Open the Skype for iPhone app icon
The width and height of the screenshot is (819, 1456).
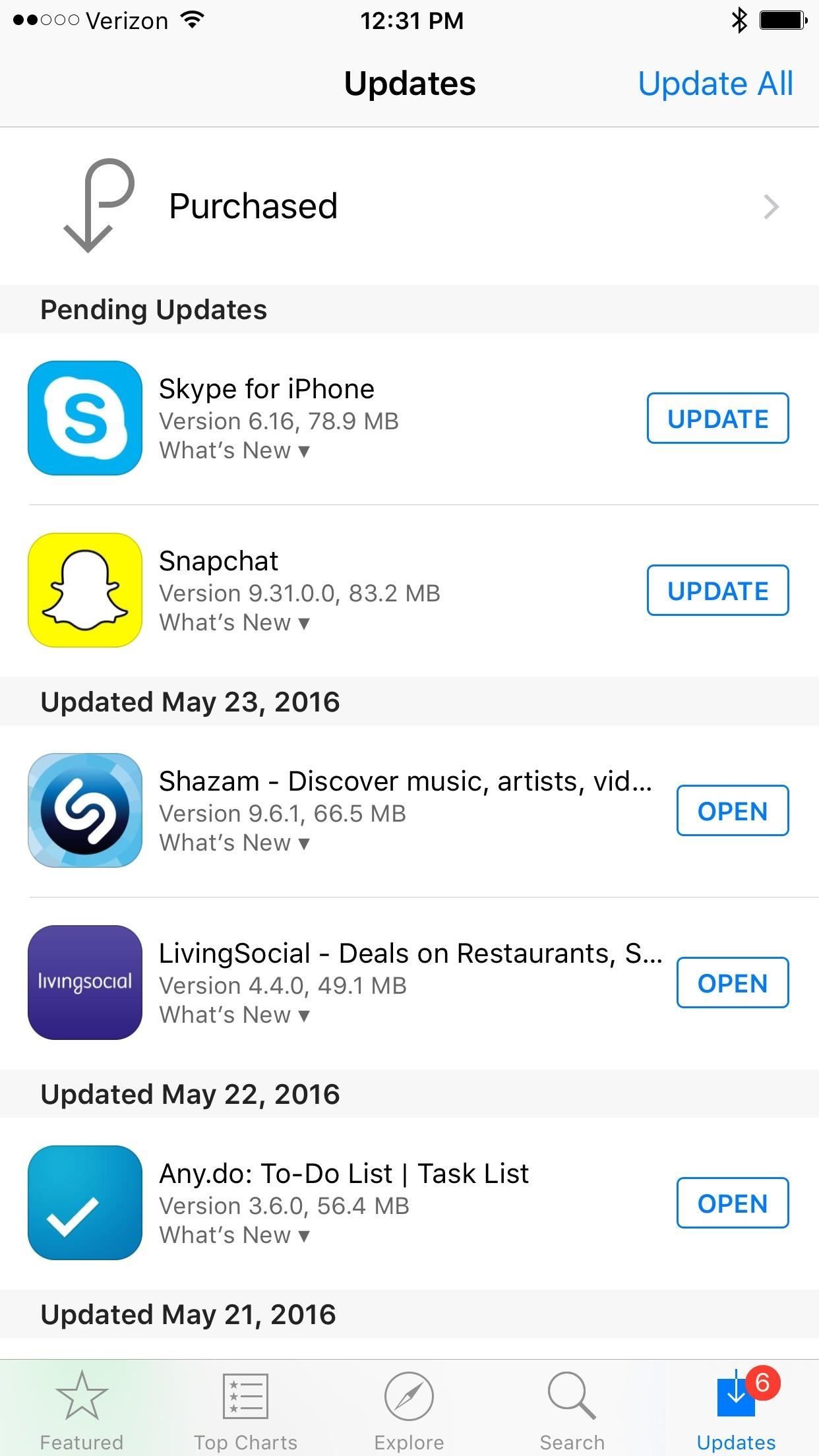(84, 417)
